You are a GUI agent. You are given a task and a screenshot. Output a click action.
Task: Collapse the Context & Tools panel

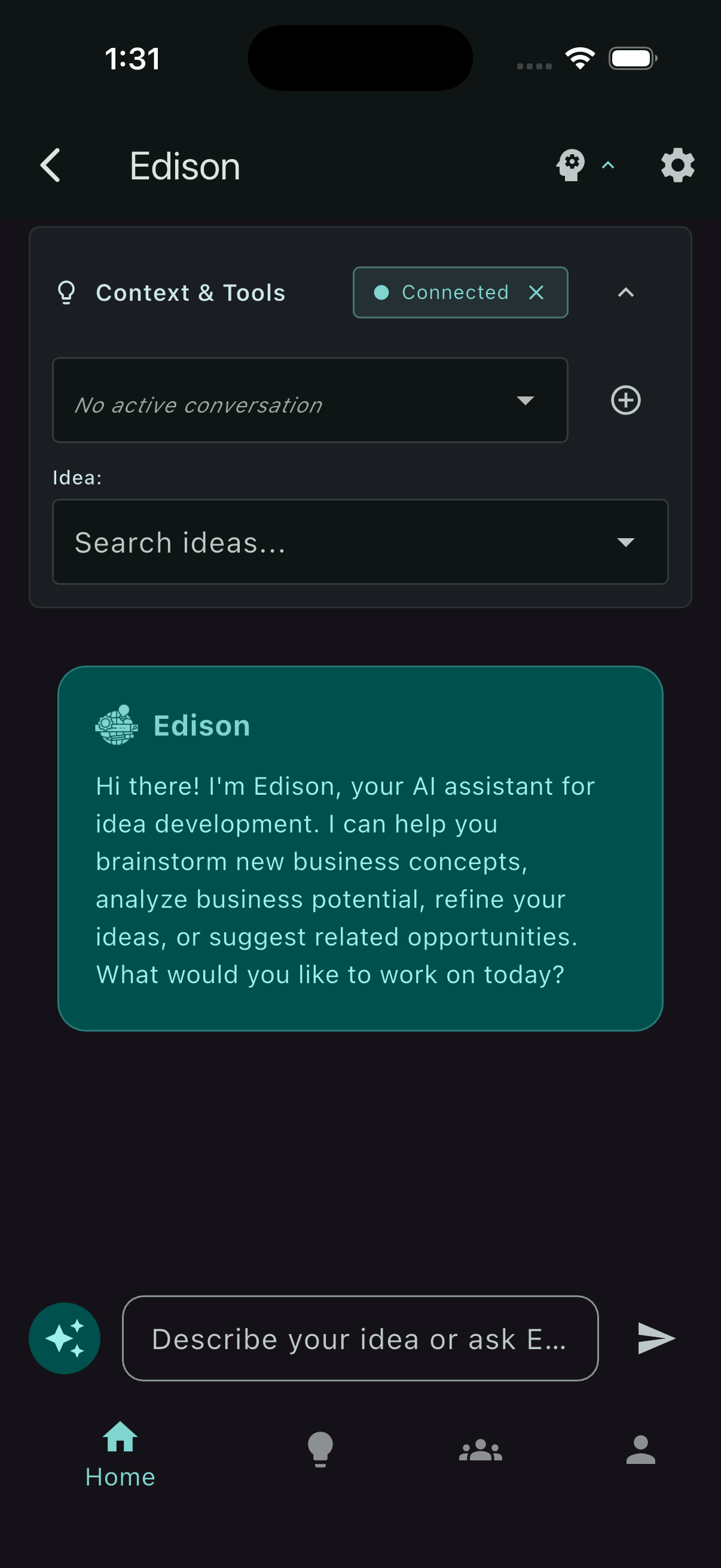point(625,293)
